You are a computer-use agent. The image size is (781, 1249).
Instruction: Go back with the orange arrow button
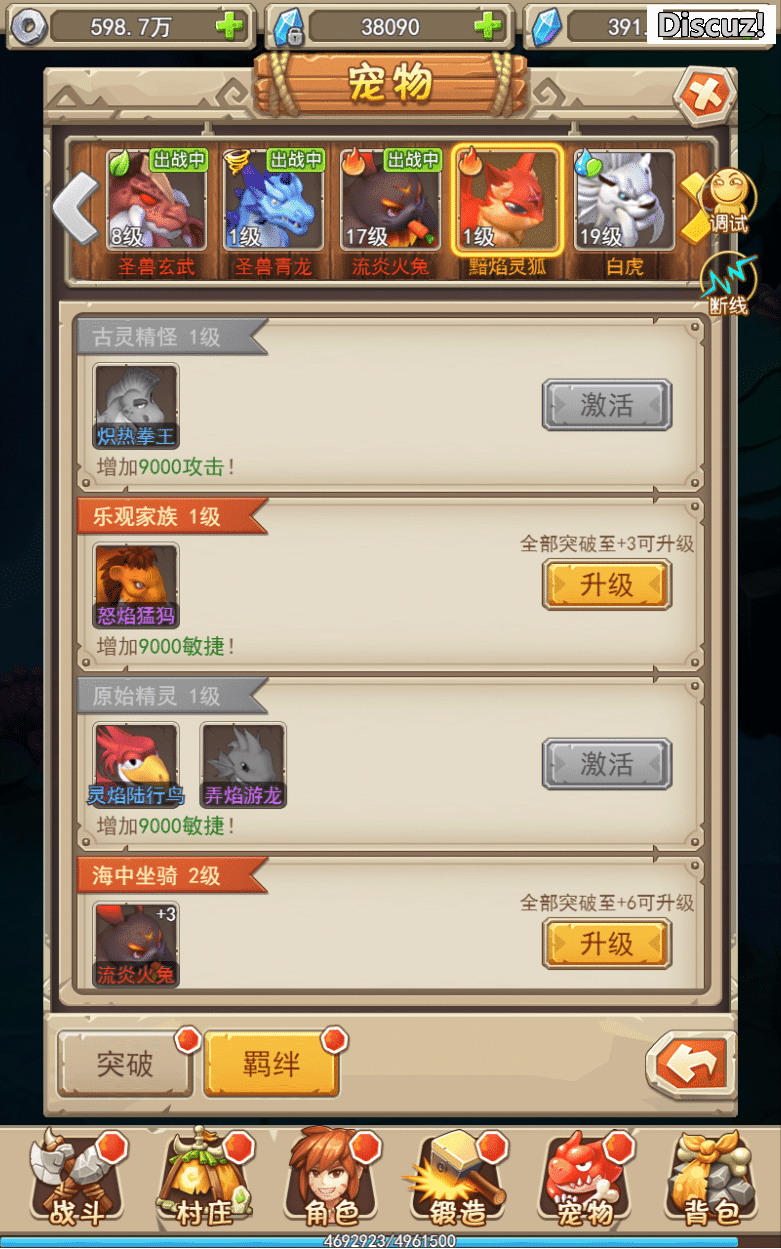(x=691, y=1064)
